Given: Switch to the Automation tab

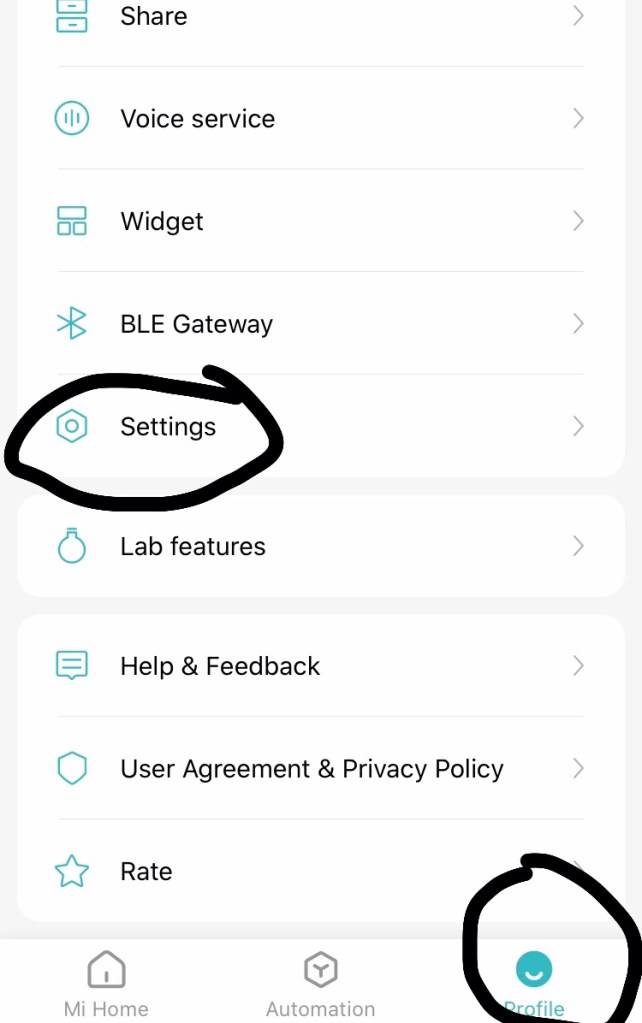Looking at the screenshot, I should 320,983.
